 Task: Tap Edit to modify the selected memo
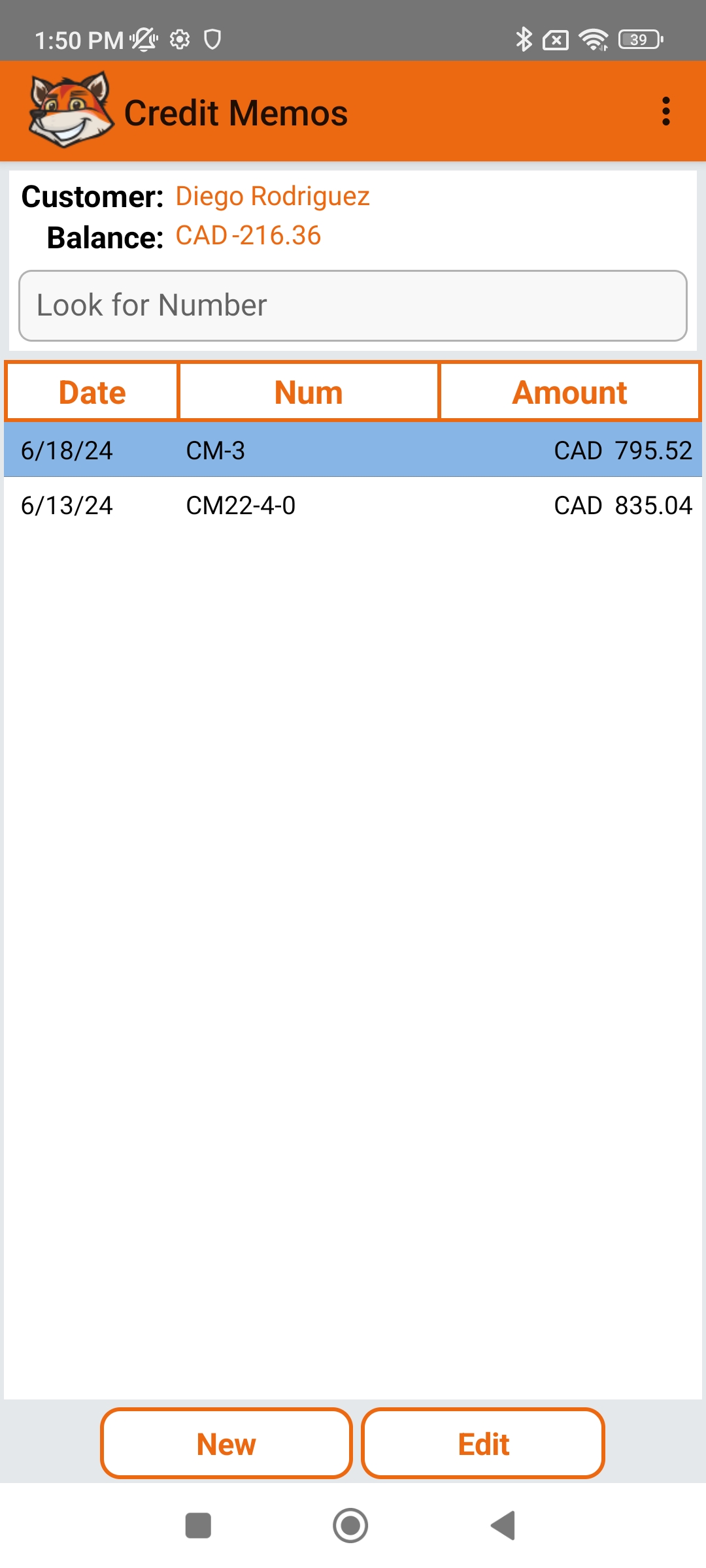pyautogui.click(x=483, y=1444)
